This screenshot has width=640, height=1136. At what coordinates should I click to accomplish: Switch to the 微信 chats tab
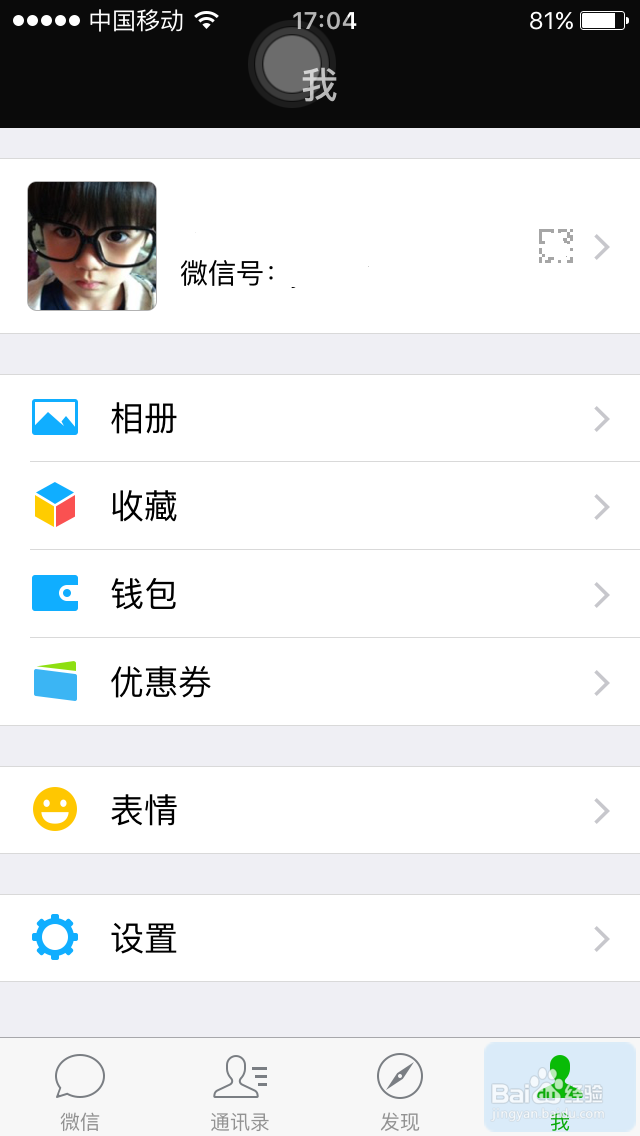click(80, 1089)
